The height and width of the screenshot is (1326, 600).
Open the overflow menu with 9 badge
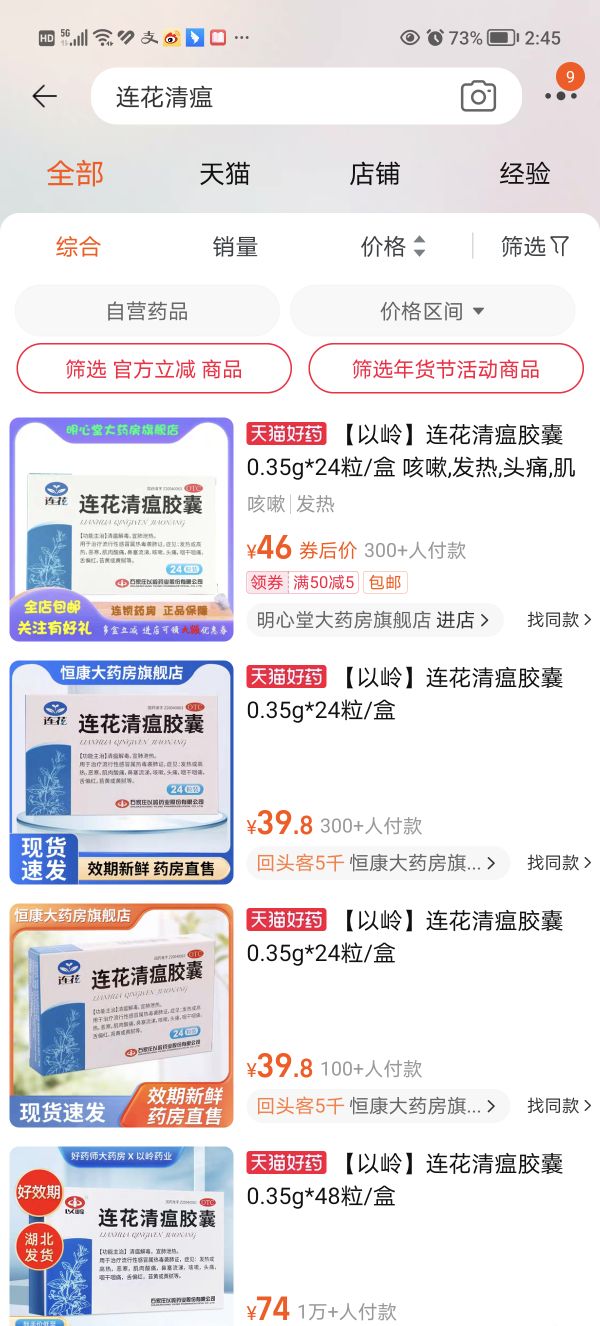pos(560,94)
